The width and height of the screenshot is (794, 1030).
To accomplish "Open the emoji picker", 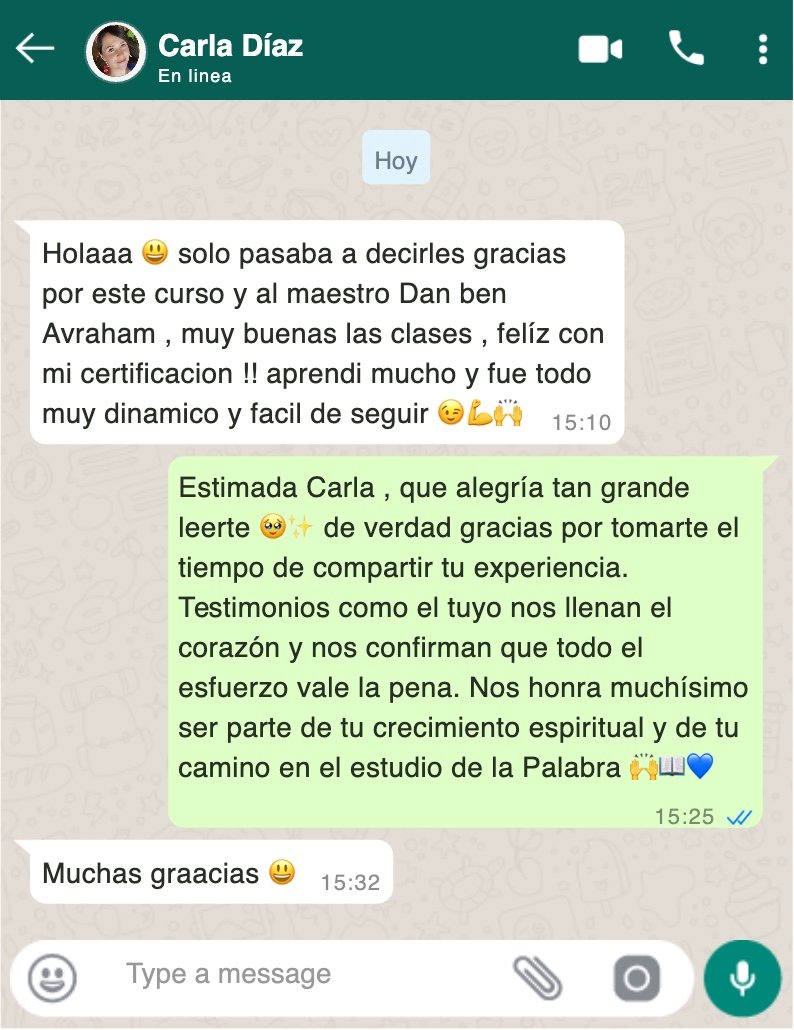I will coord(51,977).
